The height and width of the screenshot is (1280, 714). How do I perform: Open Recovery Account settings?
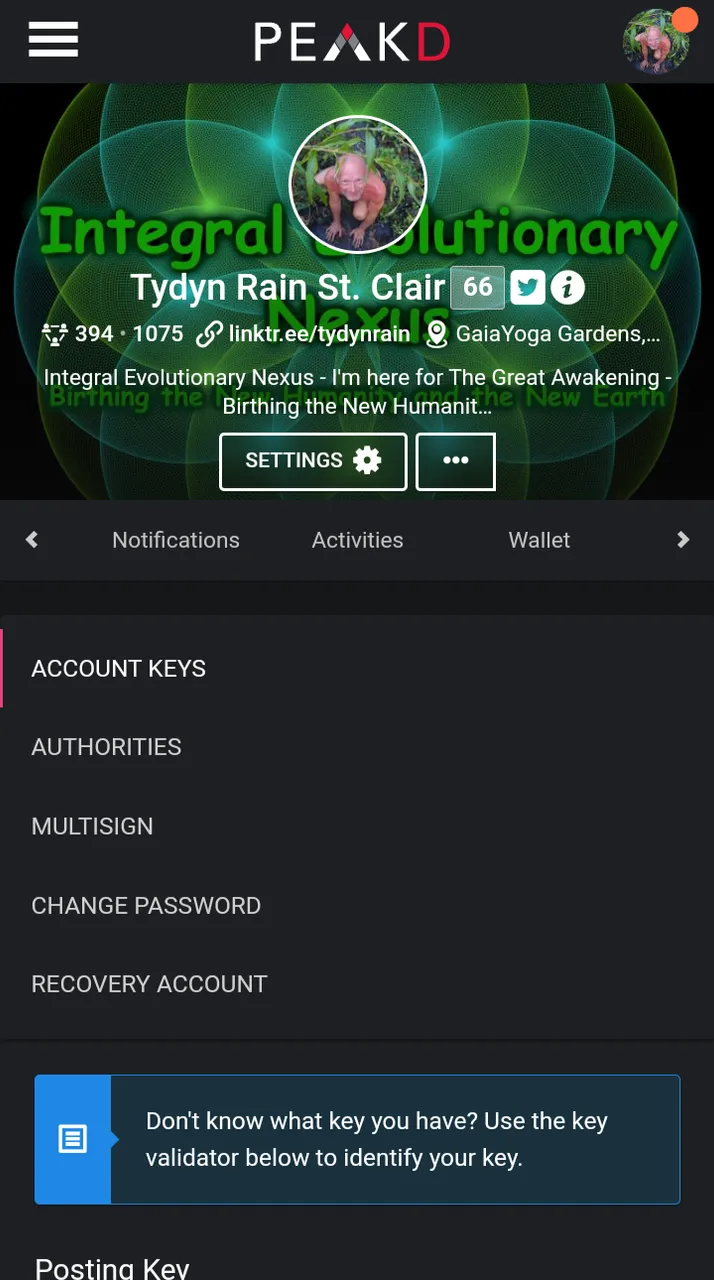point(149,984)
